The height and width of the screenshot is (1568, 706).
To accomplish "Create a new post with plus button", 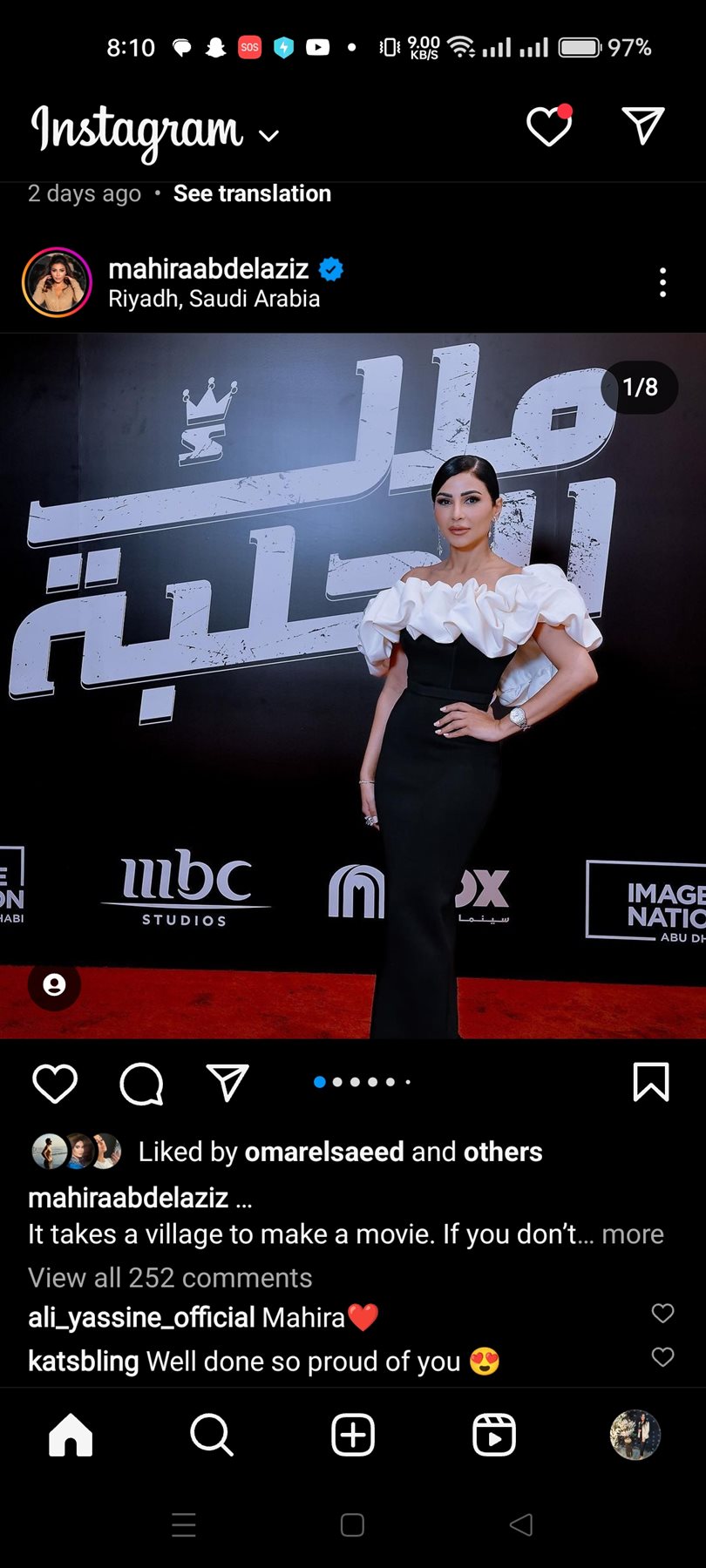I will [x=353, y=1434].
